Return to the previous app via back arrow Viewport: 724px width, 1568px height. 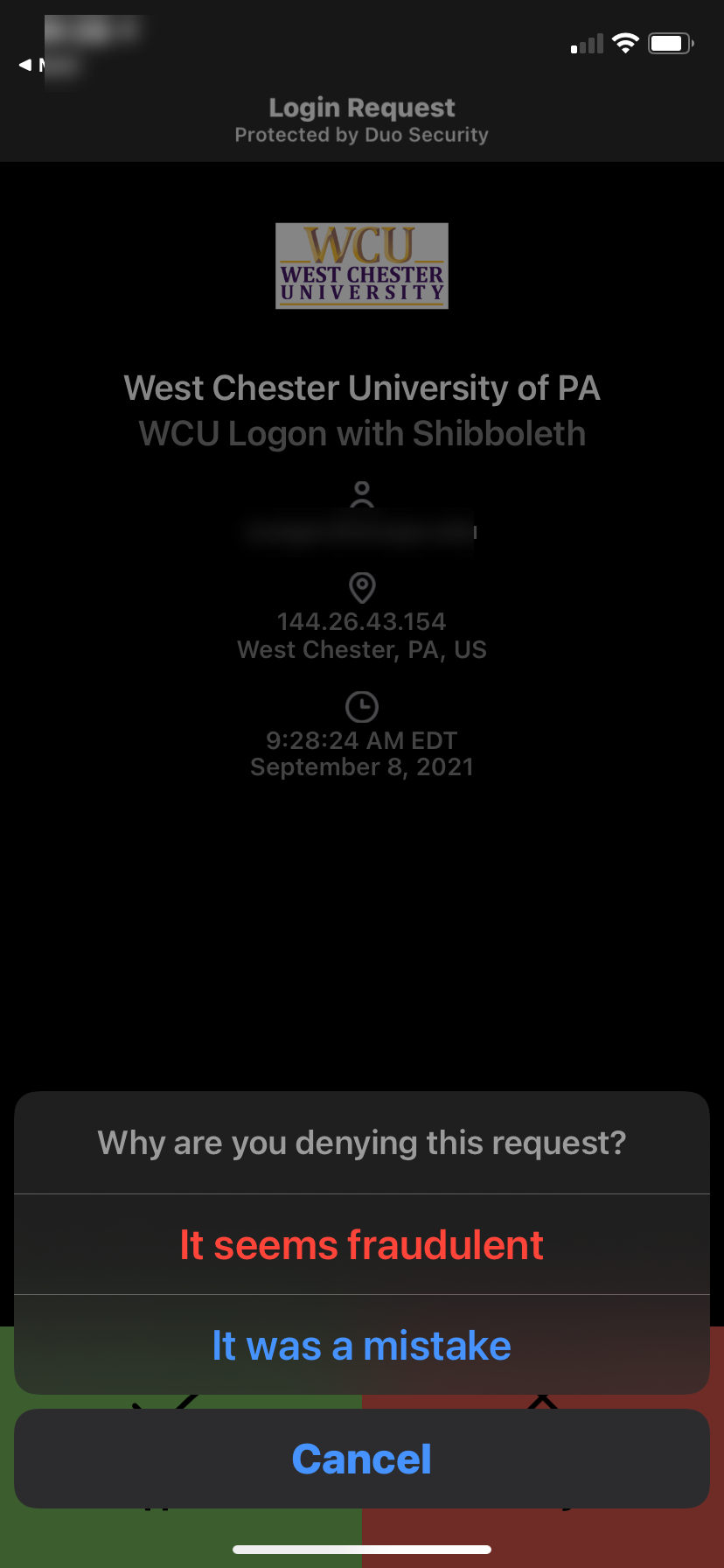(x=25, y=65)
